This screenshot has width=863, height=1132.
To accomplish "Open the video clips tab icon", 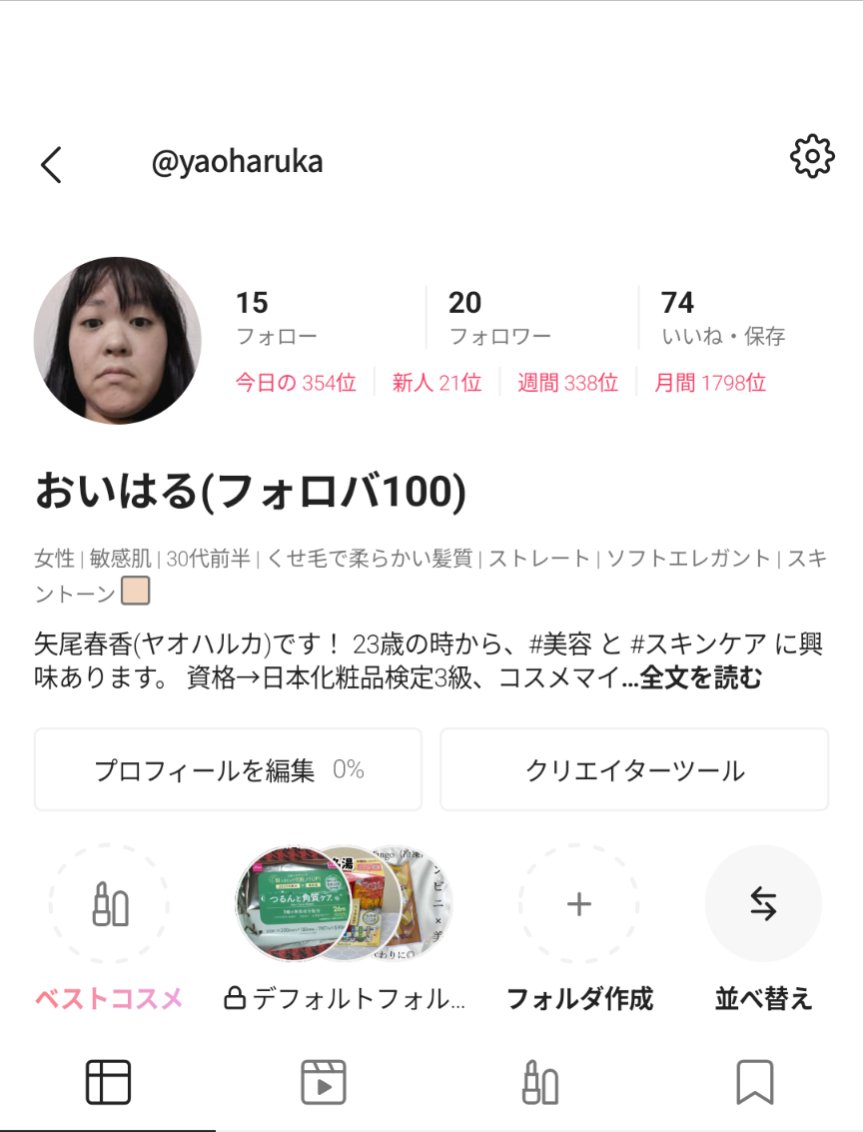I will pyautogui.click(x=323, y=1081).
